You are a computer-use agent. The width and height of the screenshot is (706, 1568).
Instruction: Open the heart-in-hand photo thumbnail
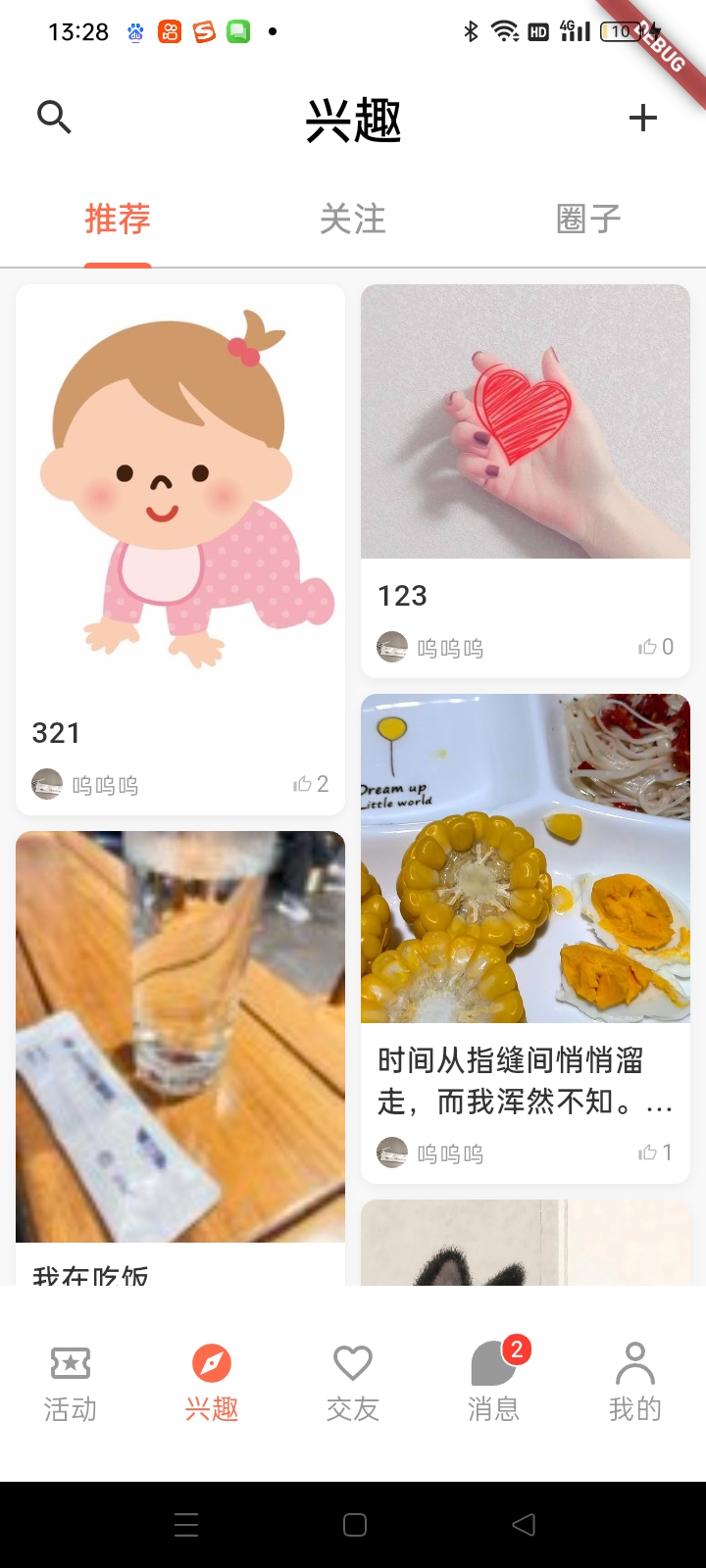pyautogui.click(x=525, y=421)
